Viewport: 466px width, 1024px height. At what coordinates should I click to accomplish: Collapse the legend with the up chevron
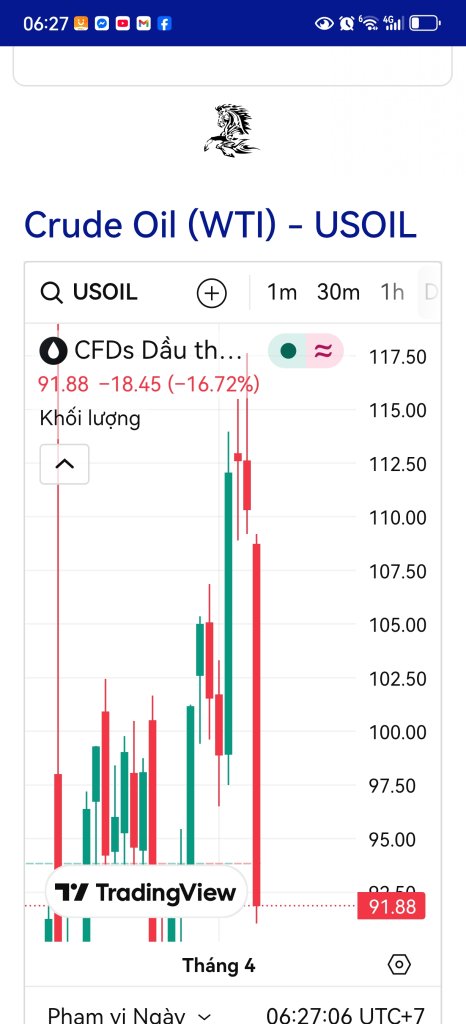tap(65, 464)
